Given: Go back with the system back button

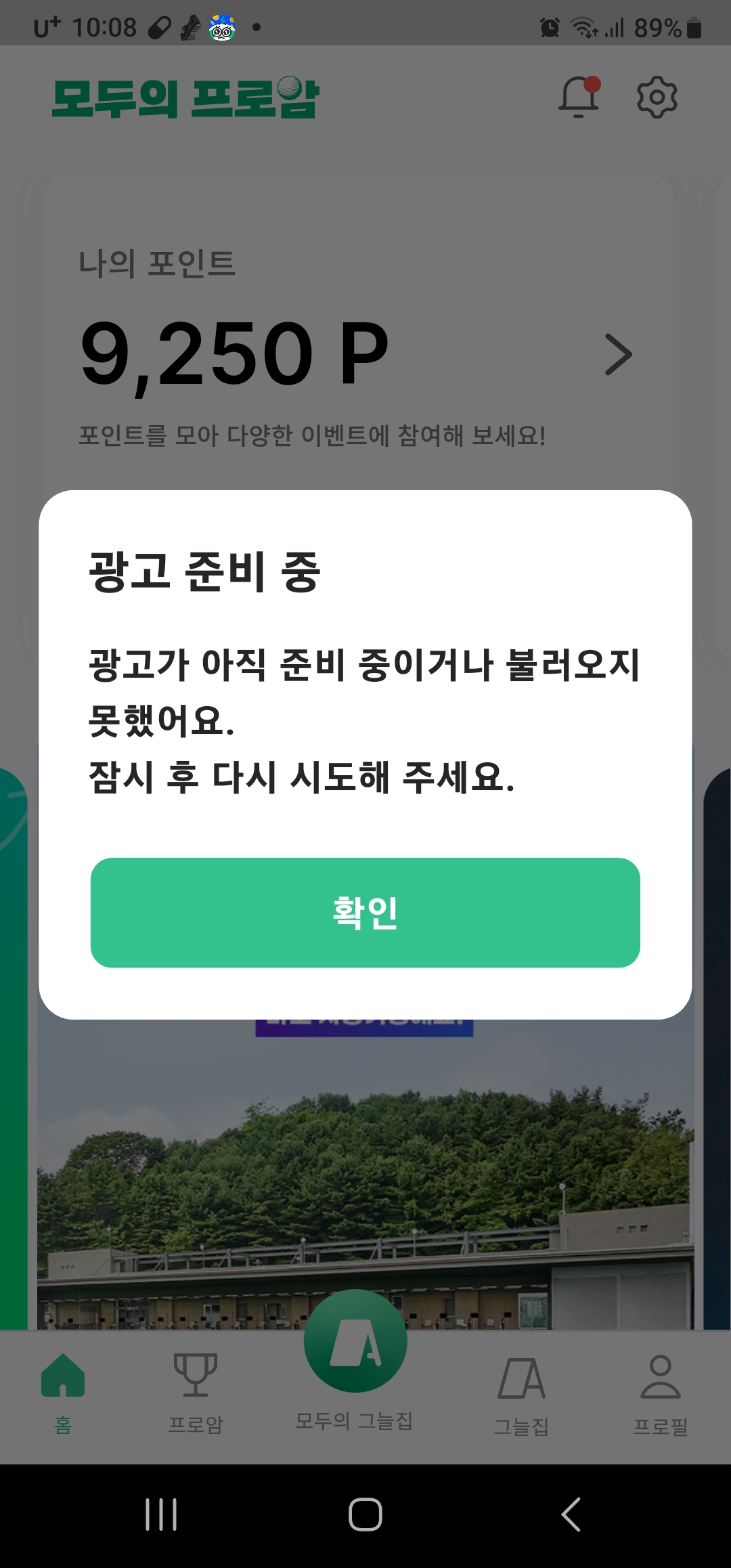Looking at the screenshot, I should coord(571,1515).
